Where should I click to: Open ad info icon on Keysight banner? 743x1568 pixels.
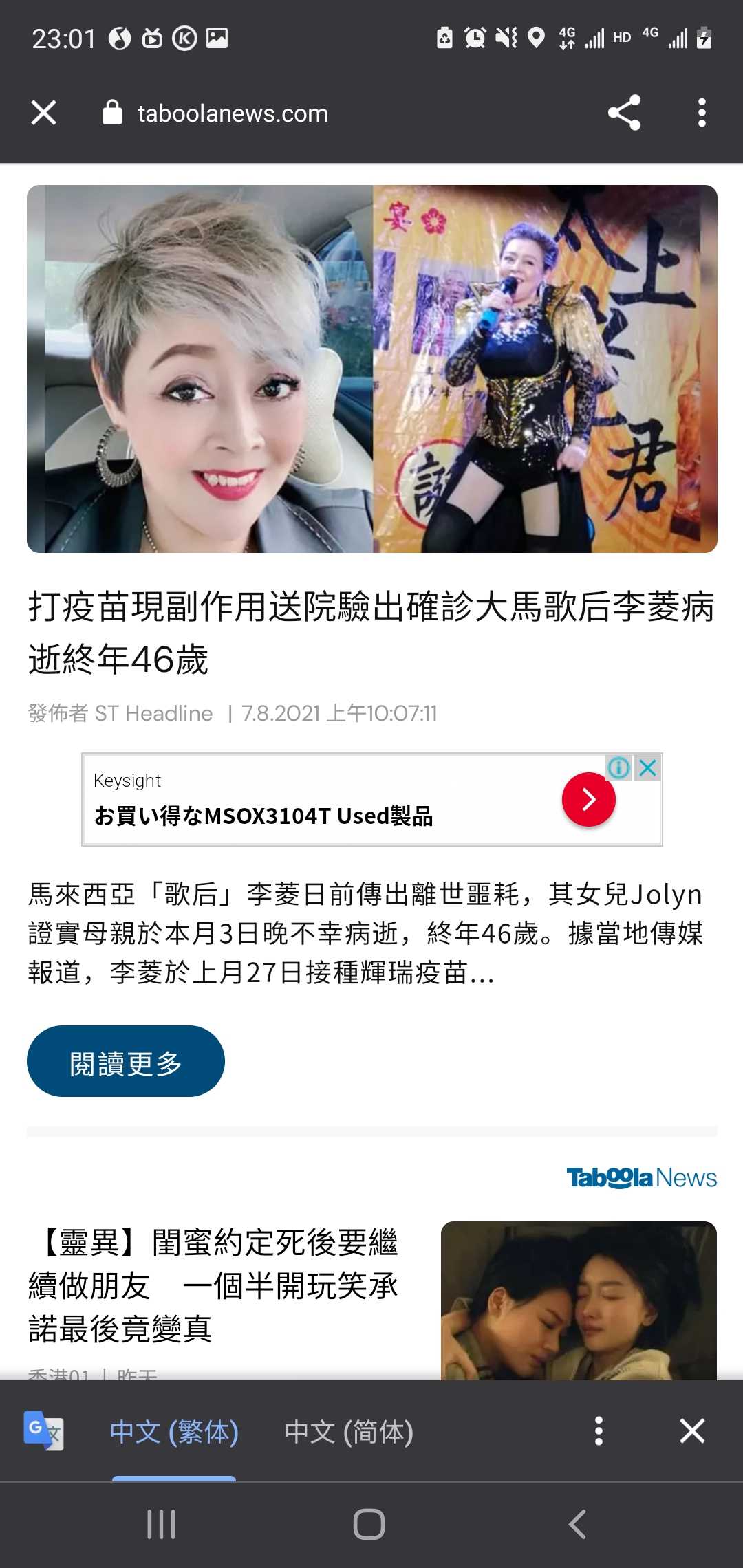pos(618,767)
